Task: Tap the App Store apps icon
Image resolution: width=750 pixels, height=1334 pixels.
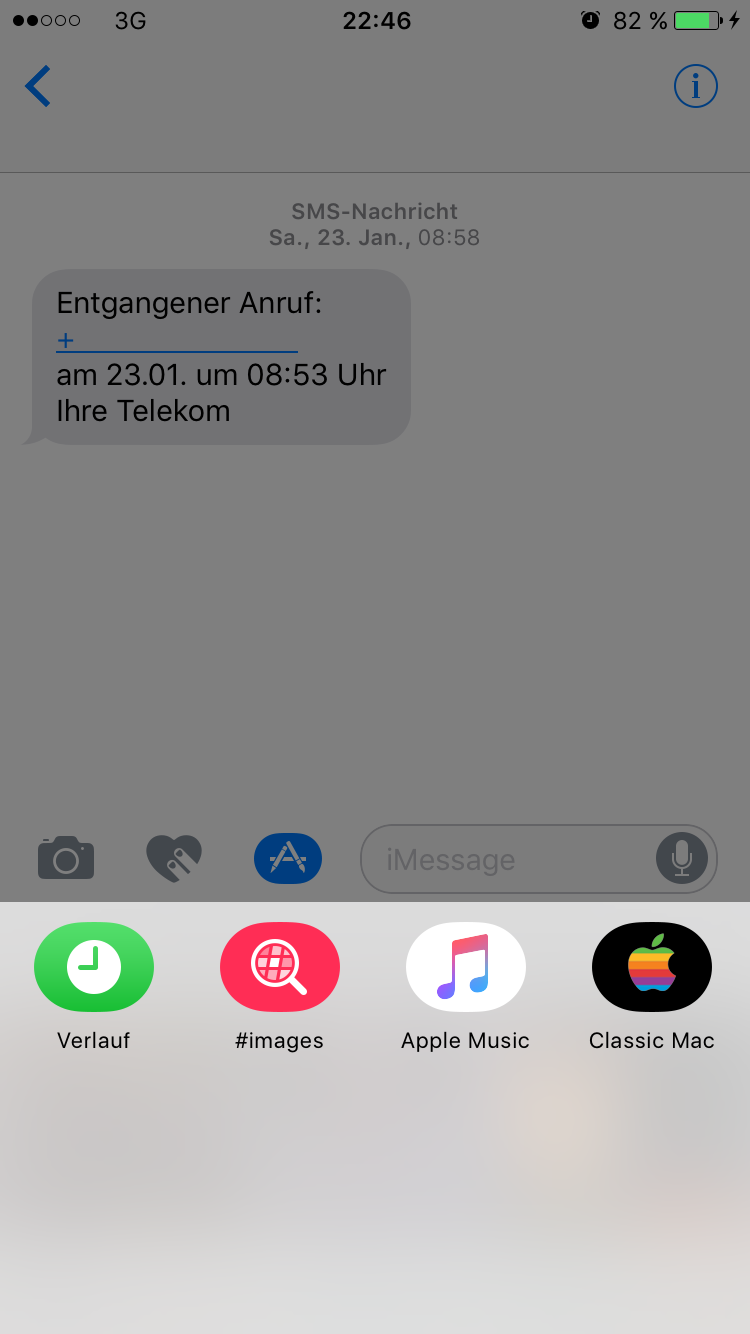Action: [x=288, y=858]
